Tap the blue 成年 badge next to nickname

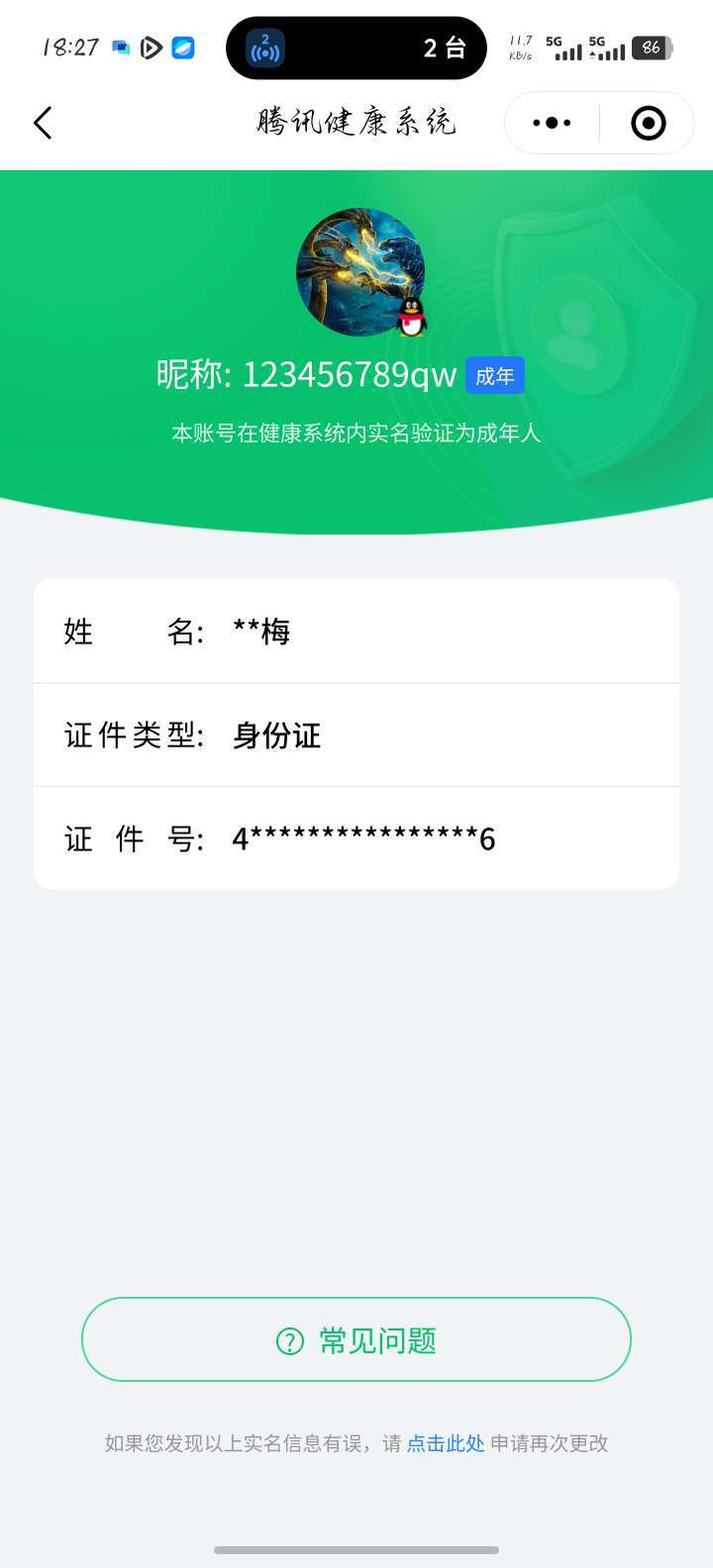pos(494,375)
